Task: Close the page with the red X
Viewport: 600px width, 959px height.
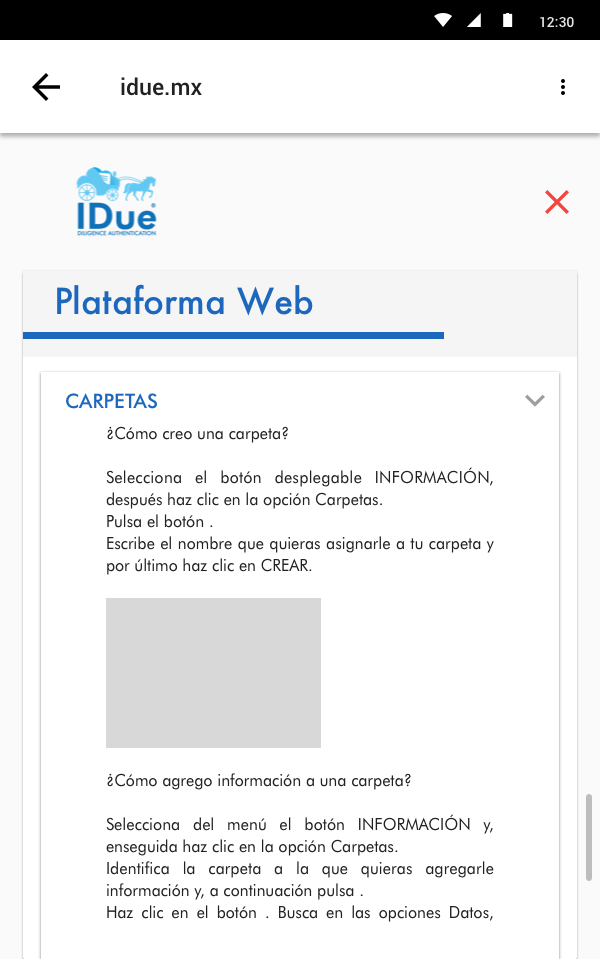Action: pos(557,202)
